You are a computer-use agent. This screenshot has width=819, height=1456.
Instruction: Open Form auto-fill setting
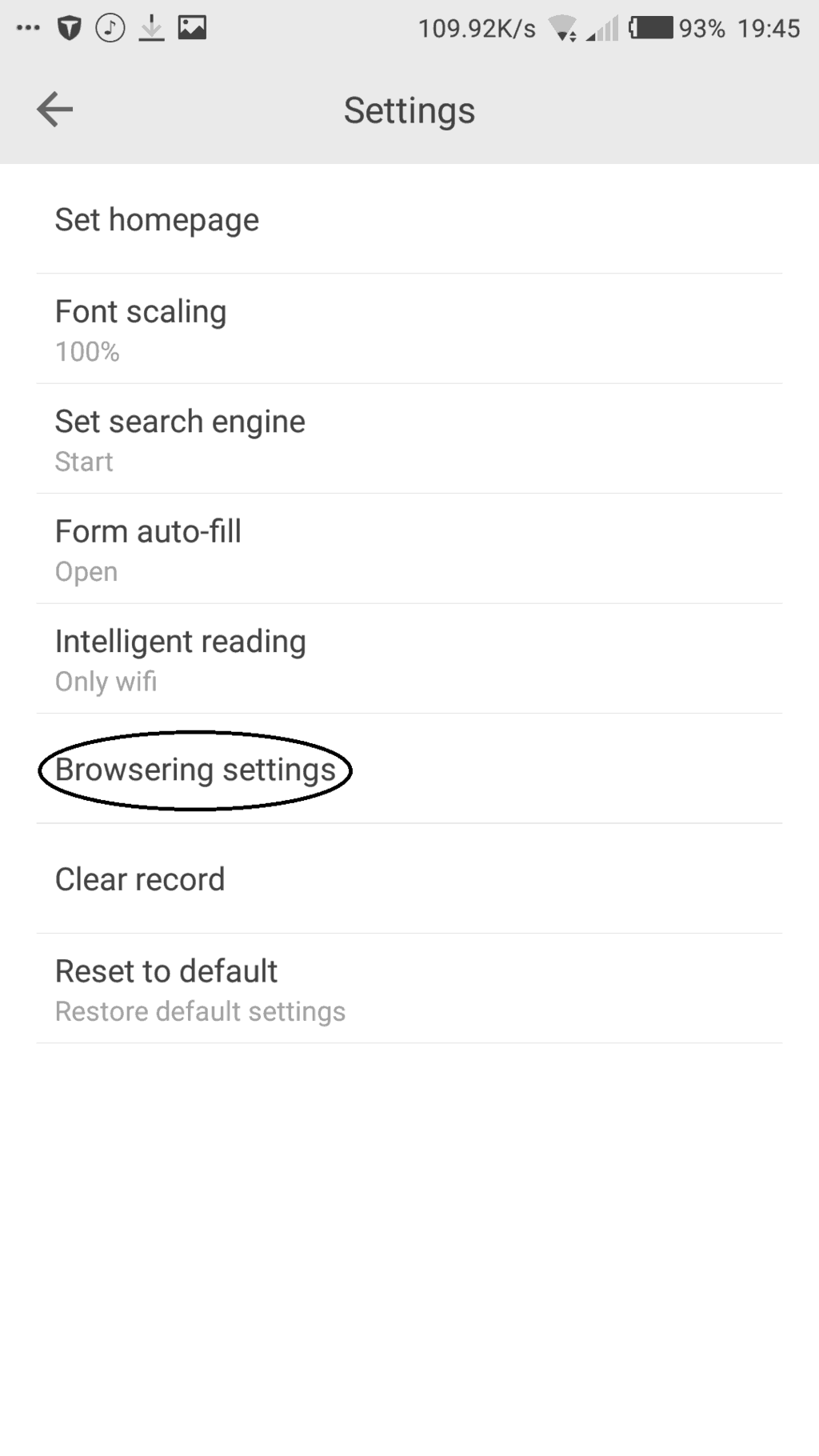408,549
